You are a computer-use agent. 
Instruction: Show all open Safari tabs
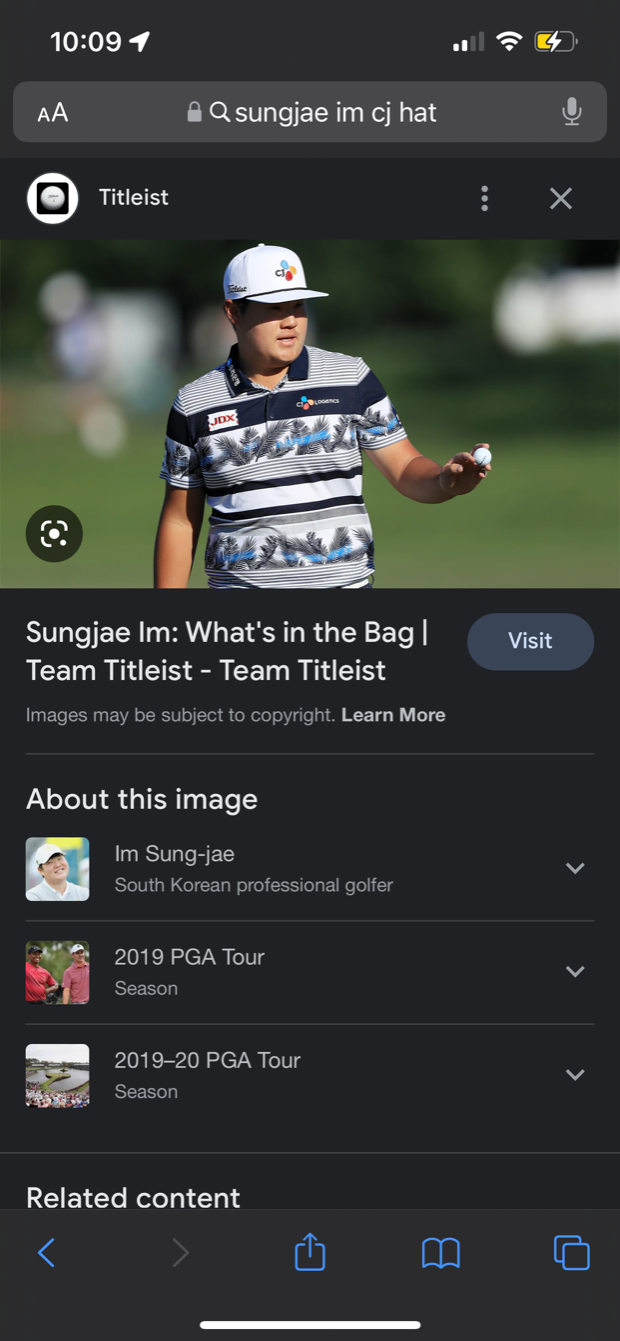pyautogui.click(x=571, y=1252)
